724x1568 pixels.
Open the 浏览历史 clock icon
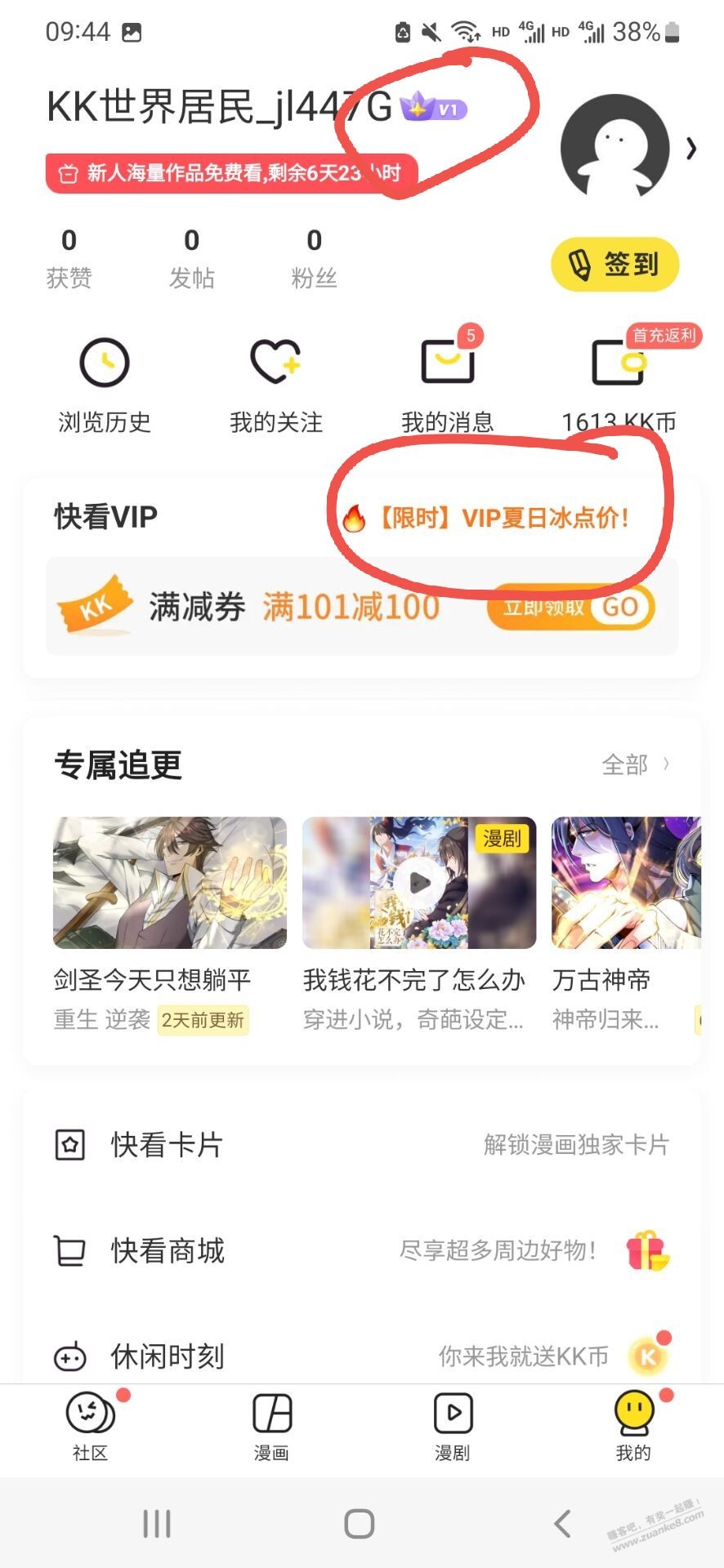pyautogui.click(x=104, y=362)
